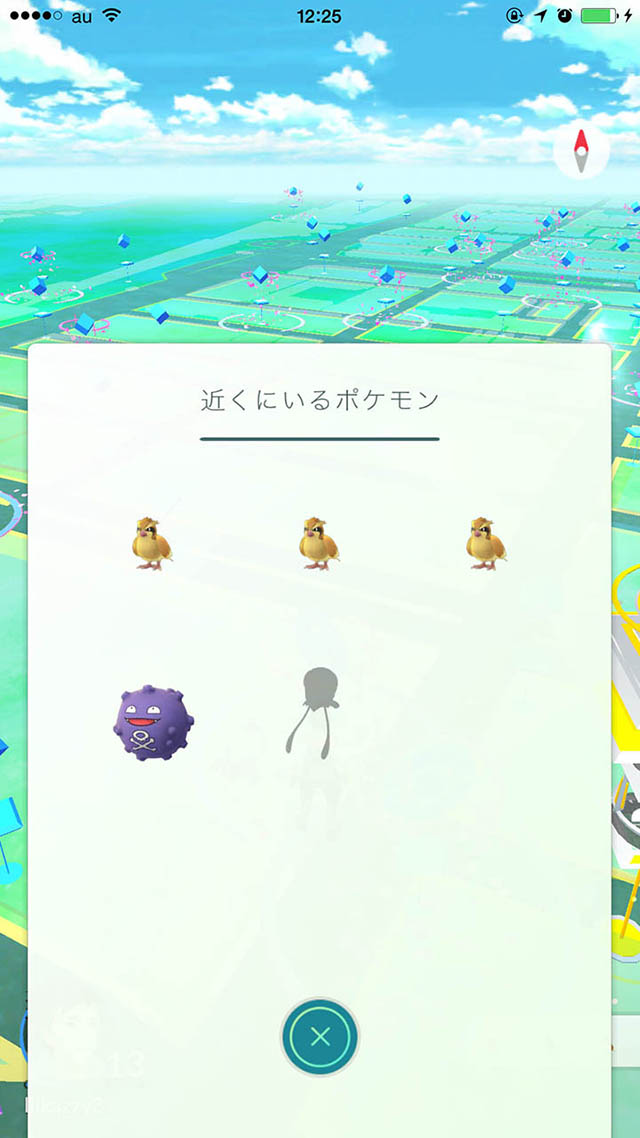640x1138 pixels.
Task: Select the unknown silhouette Pokémon
Action: pyautogui.click(x=319, y=711)
